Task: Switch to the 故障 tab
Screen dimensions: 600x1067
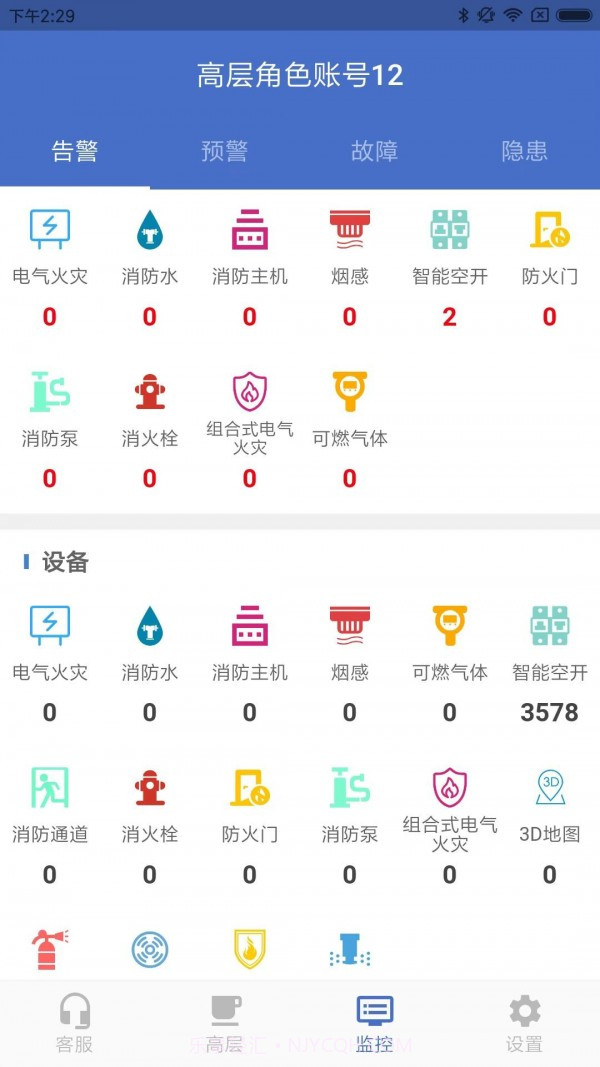Action: point(374,151)
